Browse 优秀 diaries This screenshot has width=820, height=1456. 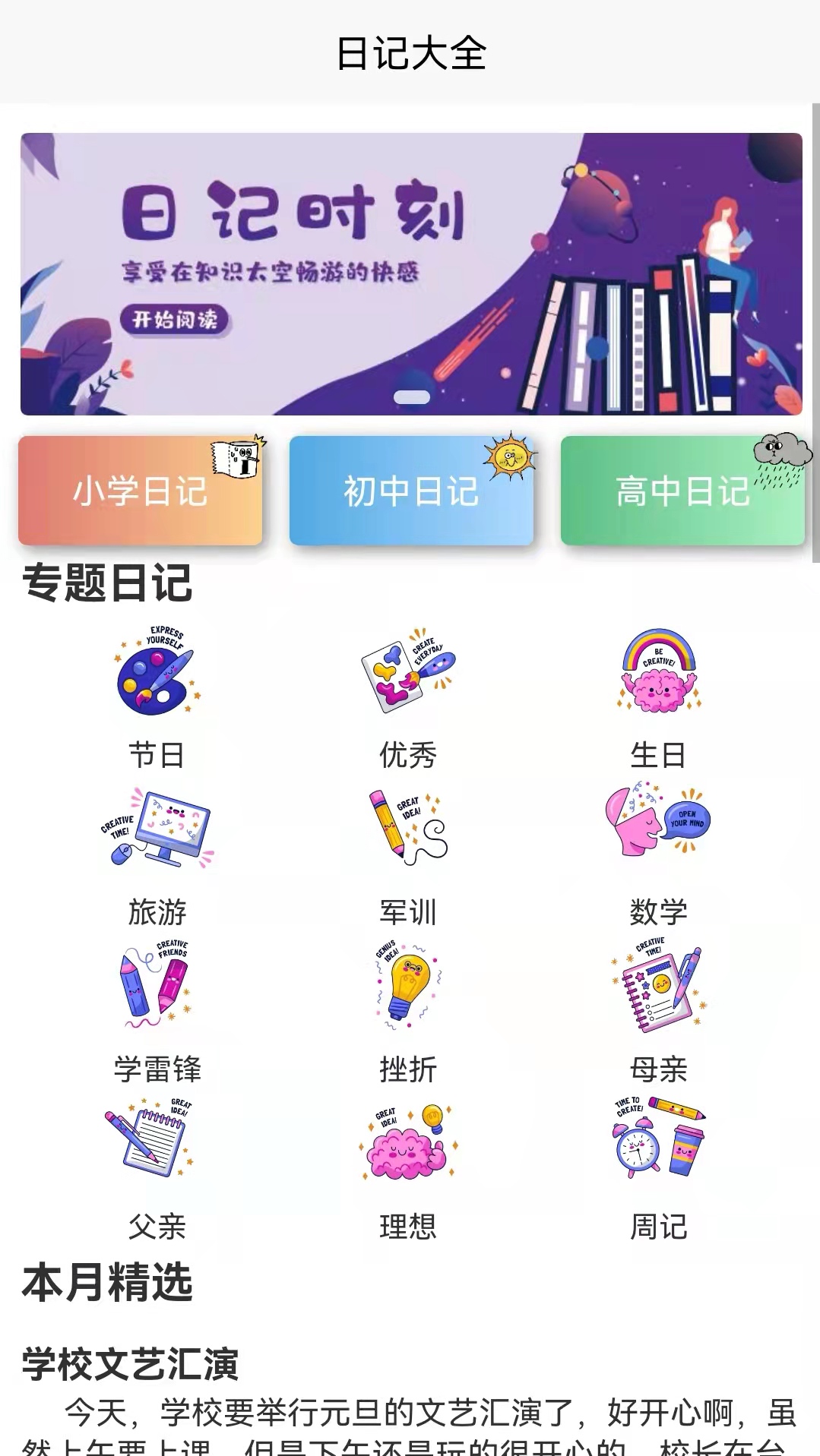pyautogui.click(x=408, y=697)
